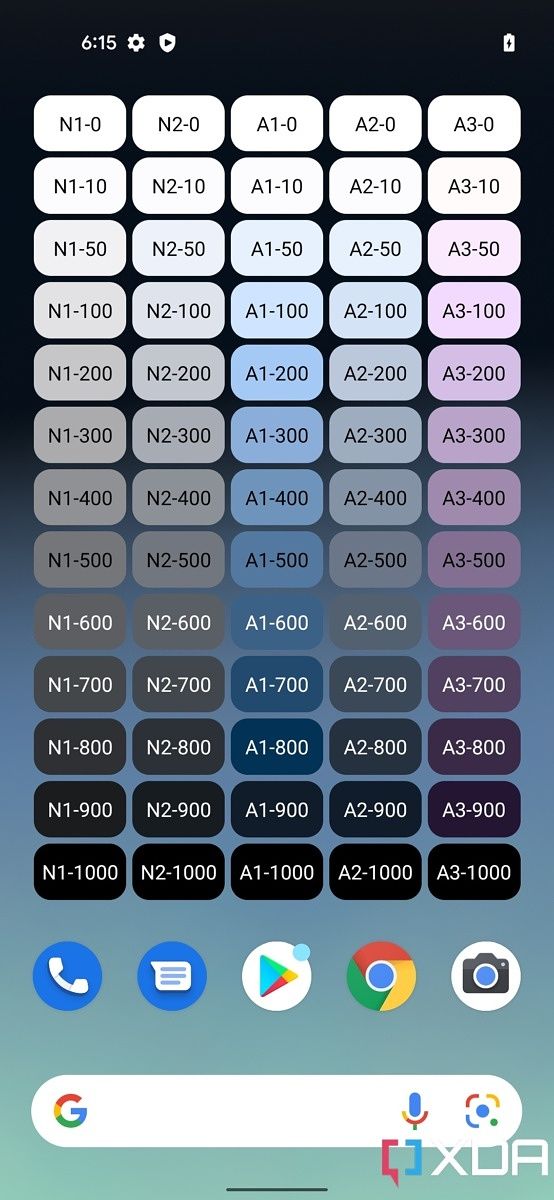Start voice search with the microphone
Viewport: 554px width, 1200px height.
tap(414, 1111)
